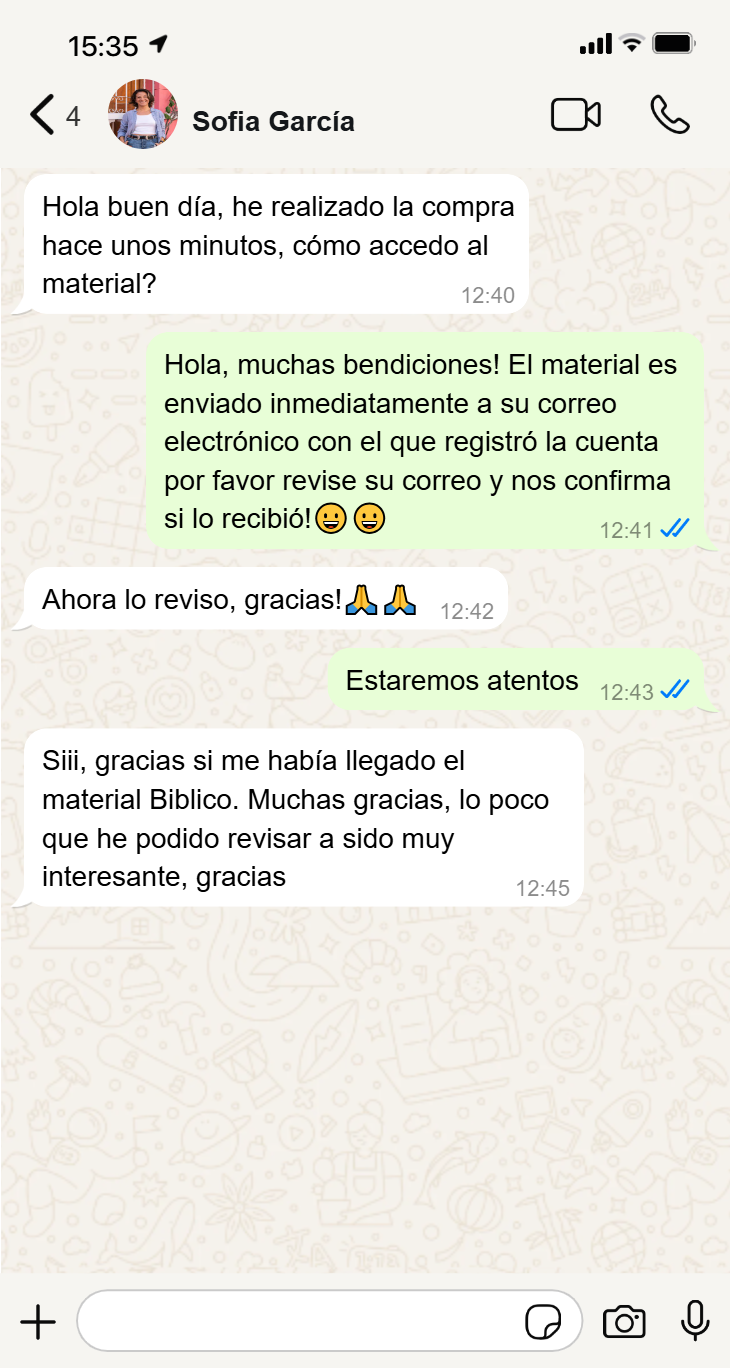Open the camera to send a photo
The image size is (730, 1368).
[624, 1322]
